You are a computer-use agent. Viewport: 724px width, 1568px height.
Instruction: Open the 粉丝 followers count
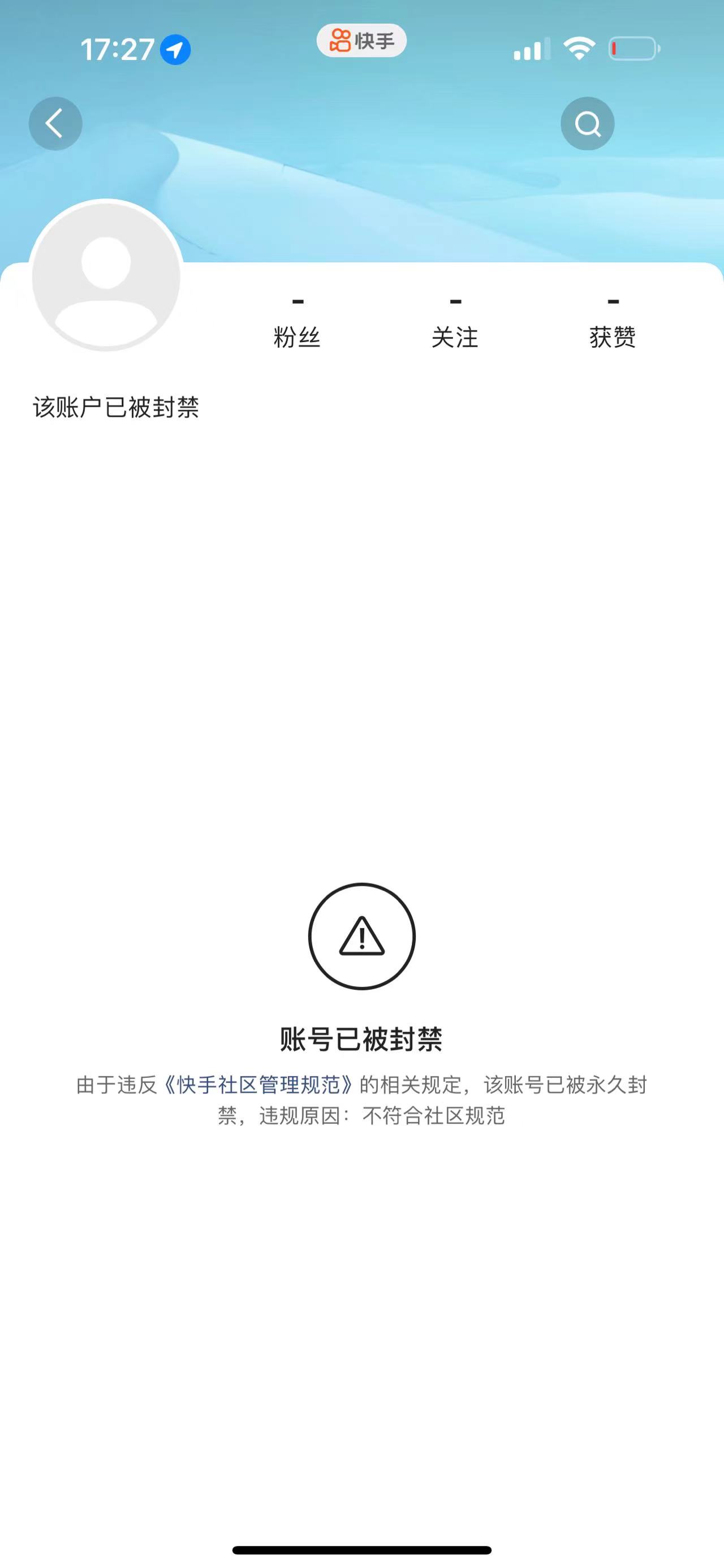pos(297,322)
